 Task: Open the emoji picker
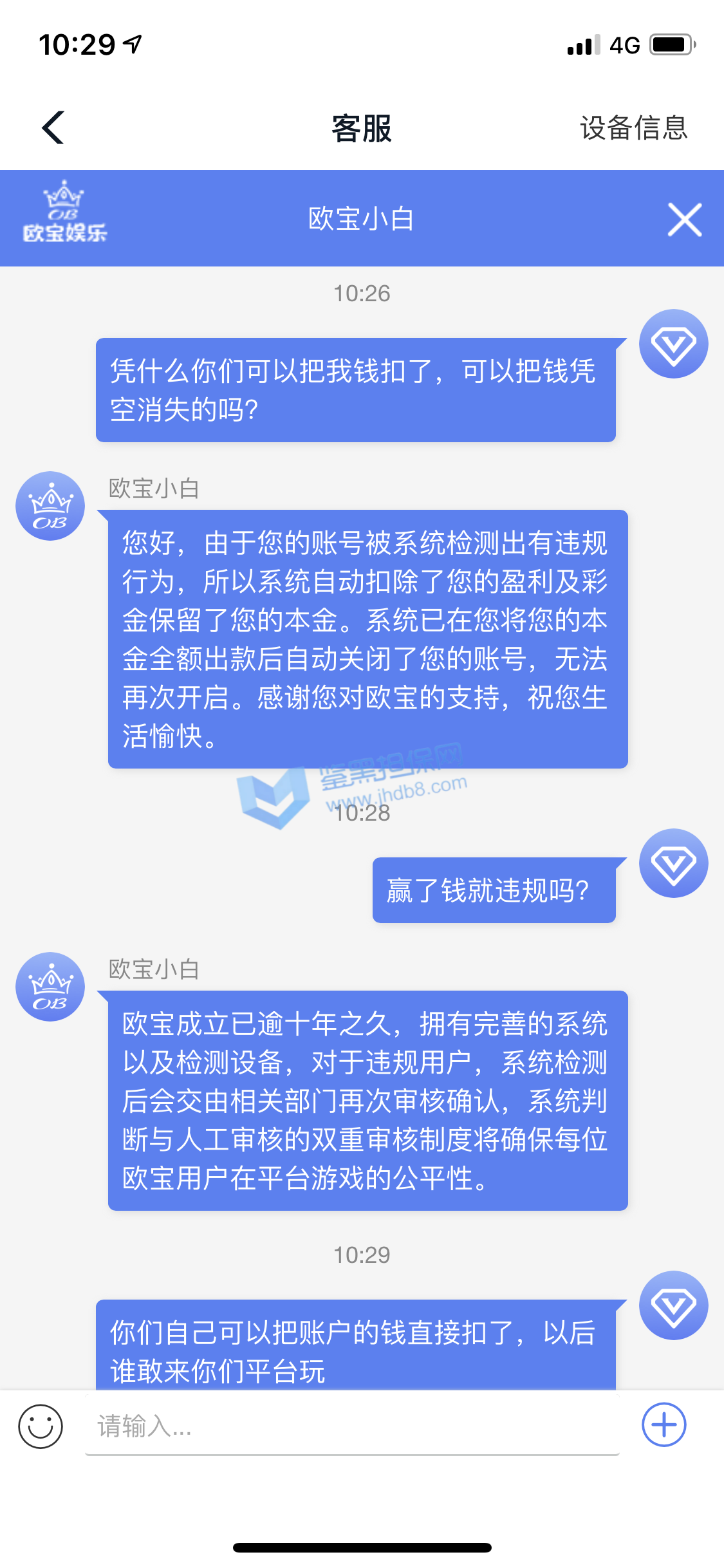(x=41, y=1426)
